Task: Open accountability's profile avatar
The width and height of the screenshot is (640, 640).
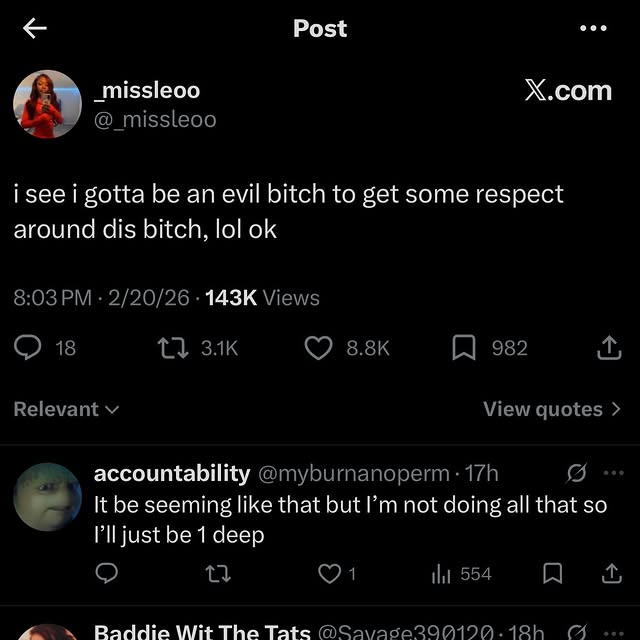Action: (x=46, y=497)
